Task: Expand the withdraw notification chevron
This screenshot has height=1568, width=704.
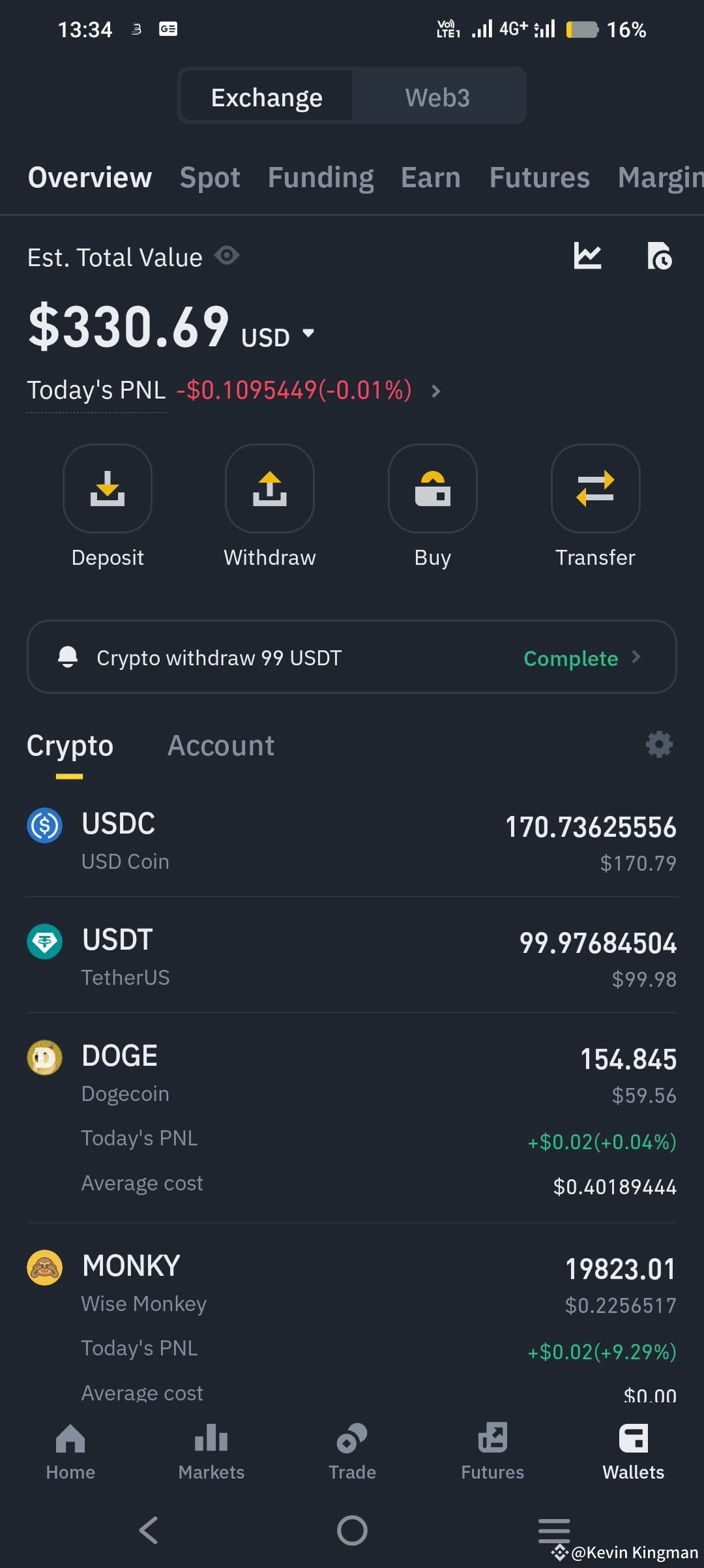Action: [x=636, y=658]
